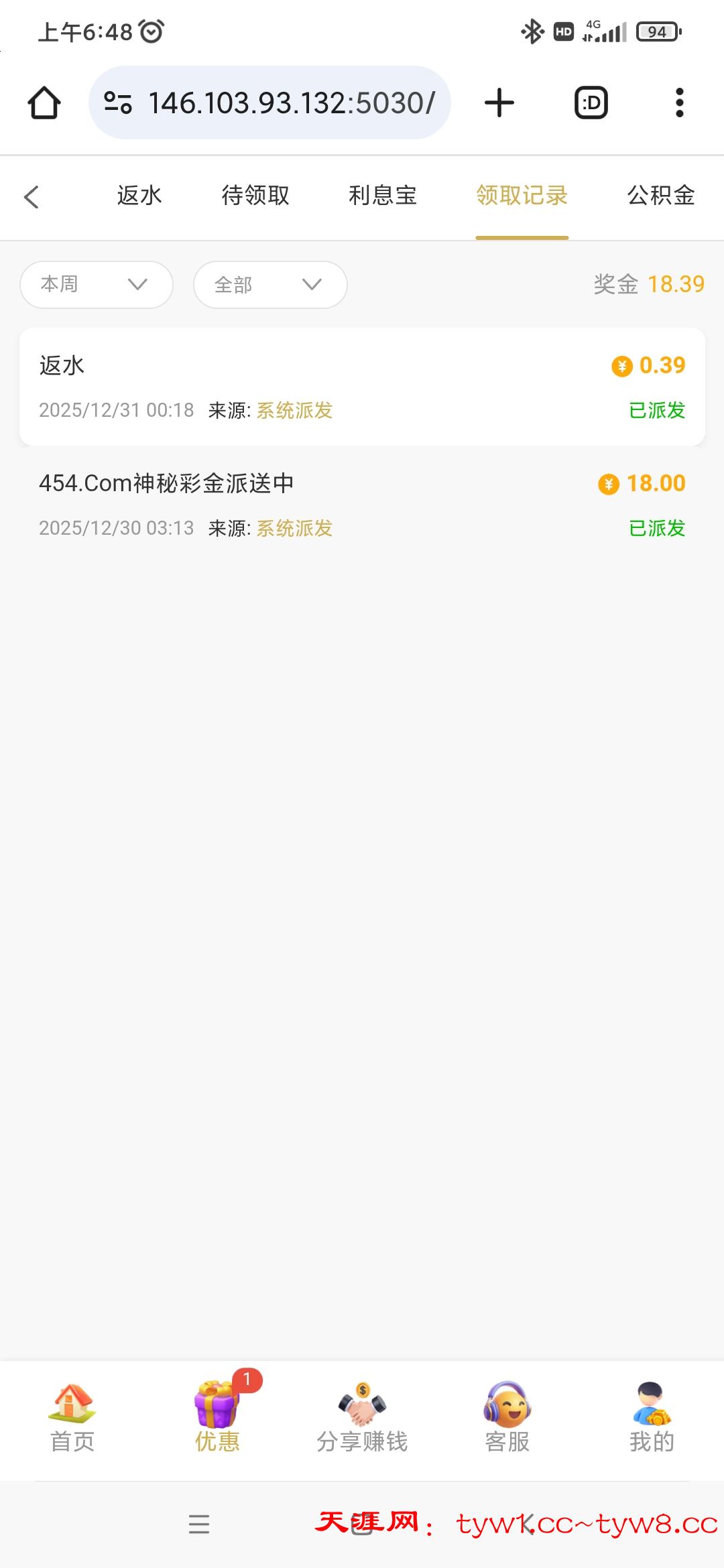
Task: Tap the browser home button
Action: [x=44, y=103]
